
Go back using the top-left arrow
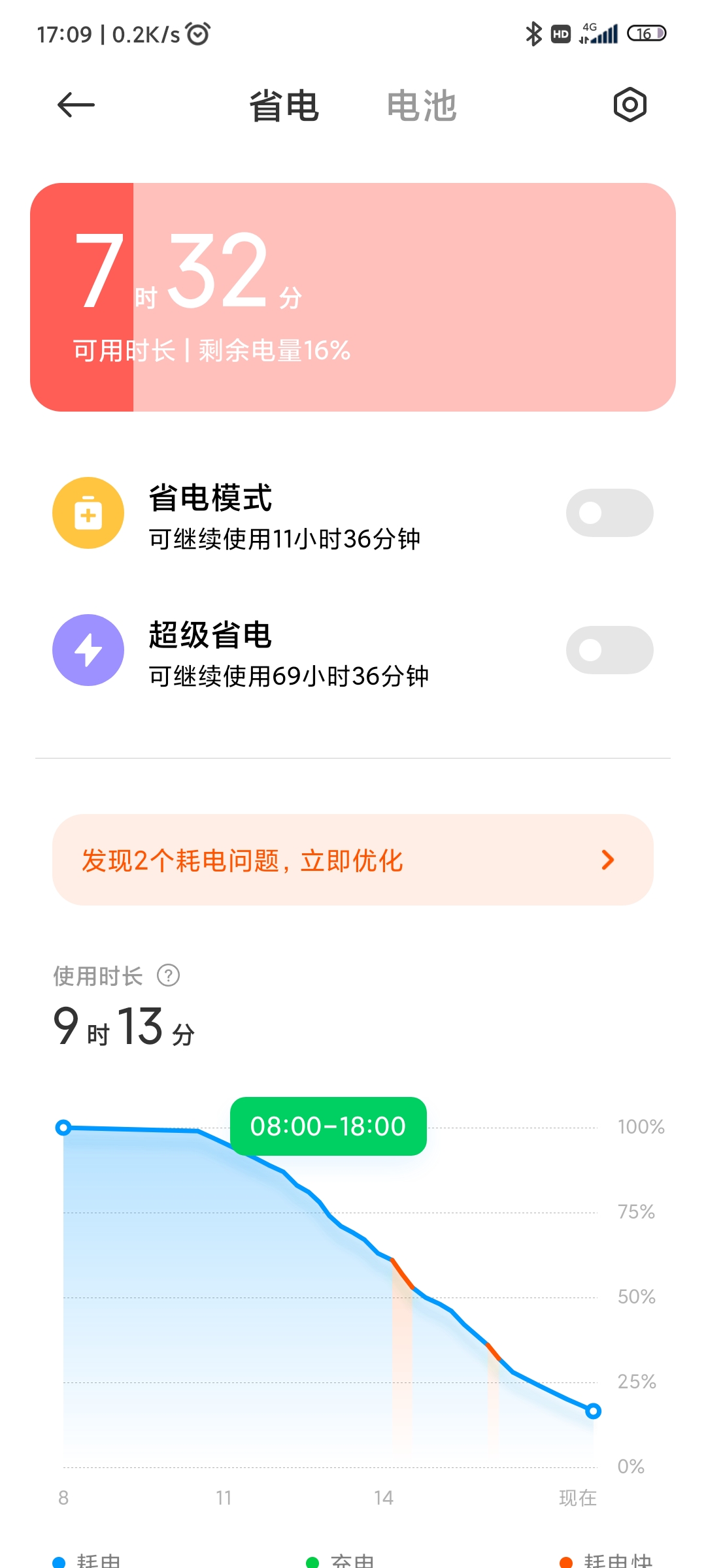pos(76,105)
